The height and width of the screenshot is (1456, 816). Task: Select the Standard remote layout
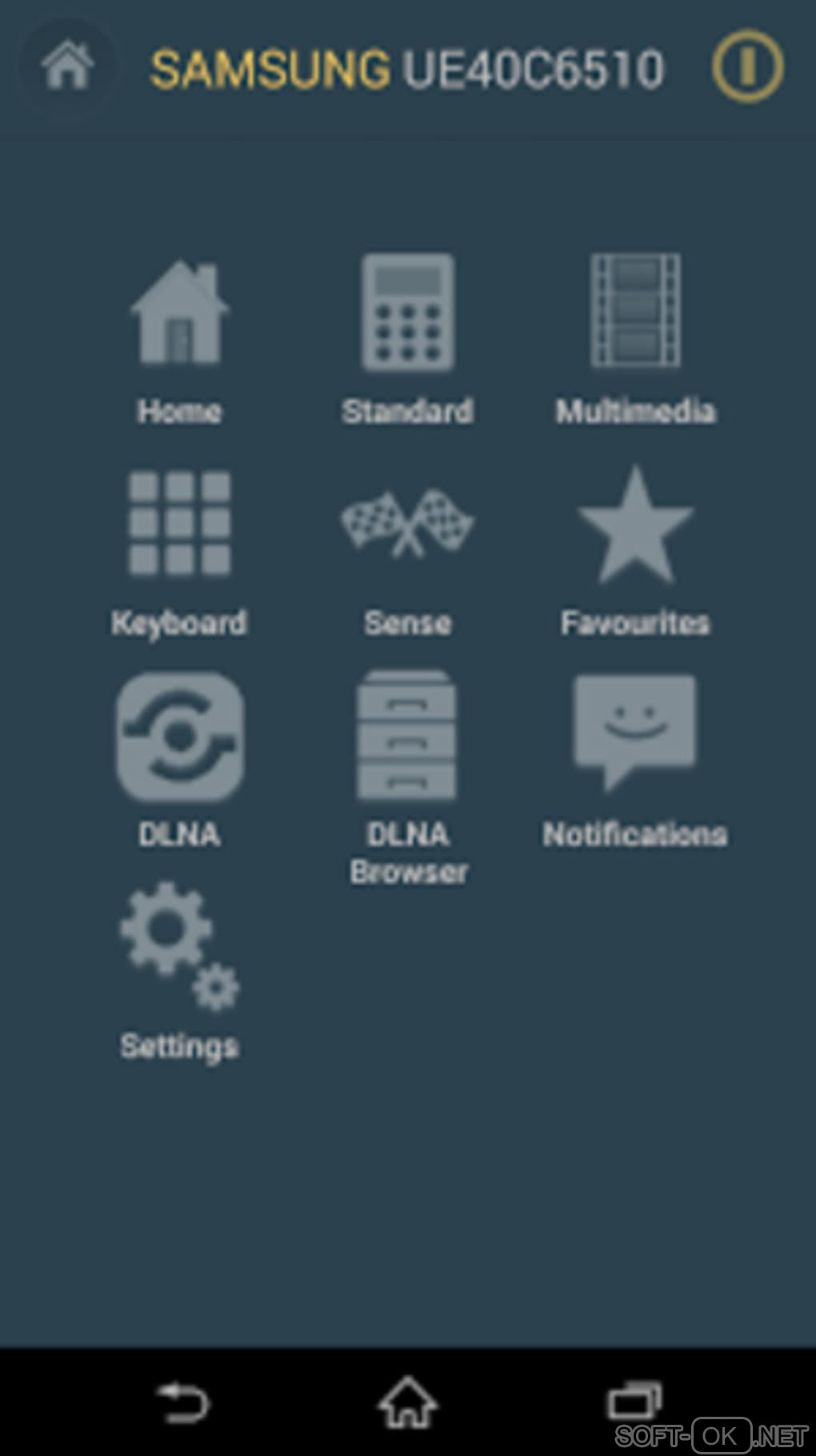coord(408,340)
